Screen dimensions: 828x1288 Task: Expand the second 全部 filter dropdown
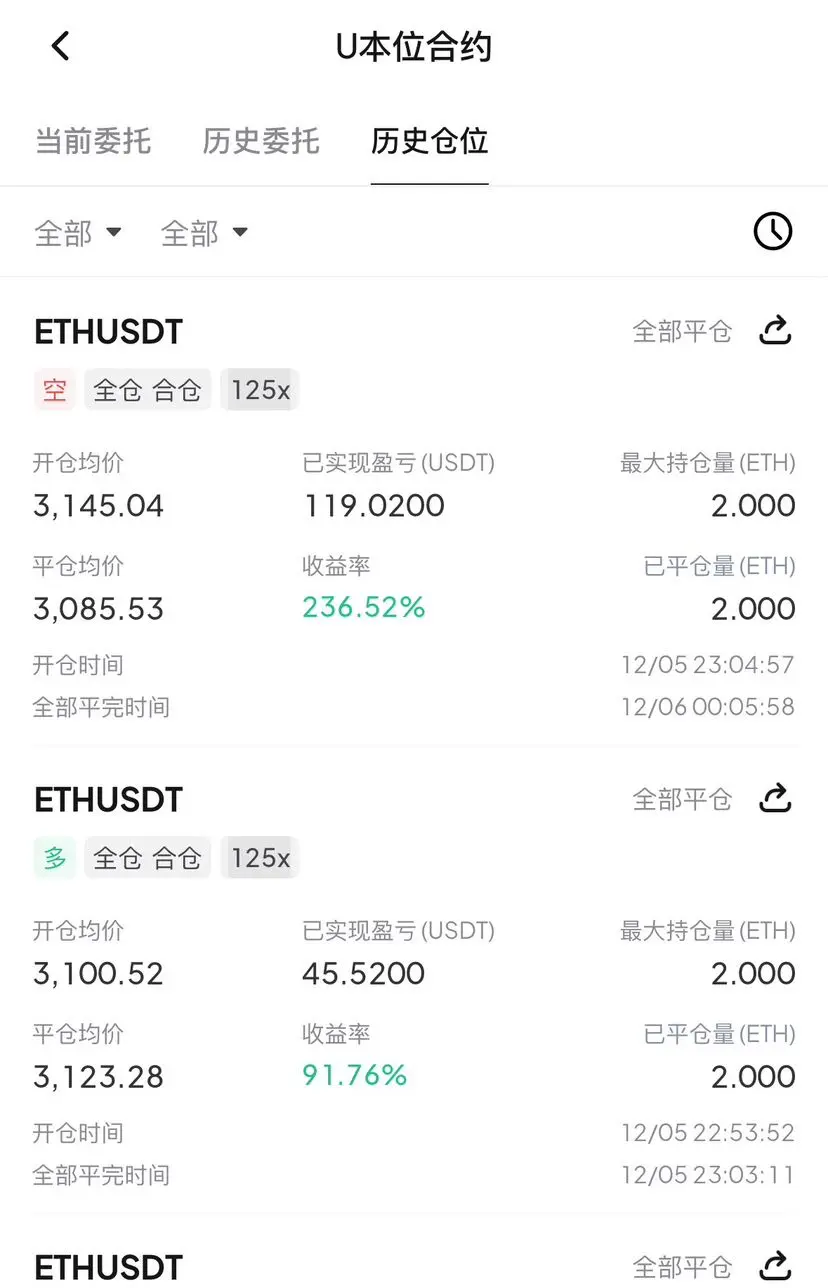click(204, 233)
